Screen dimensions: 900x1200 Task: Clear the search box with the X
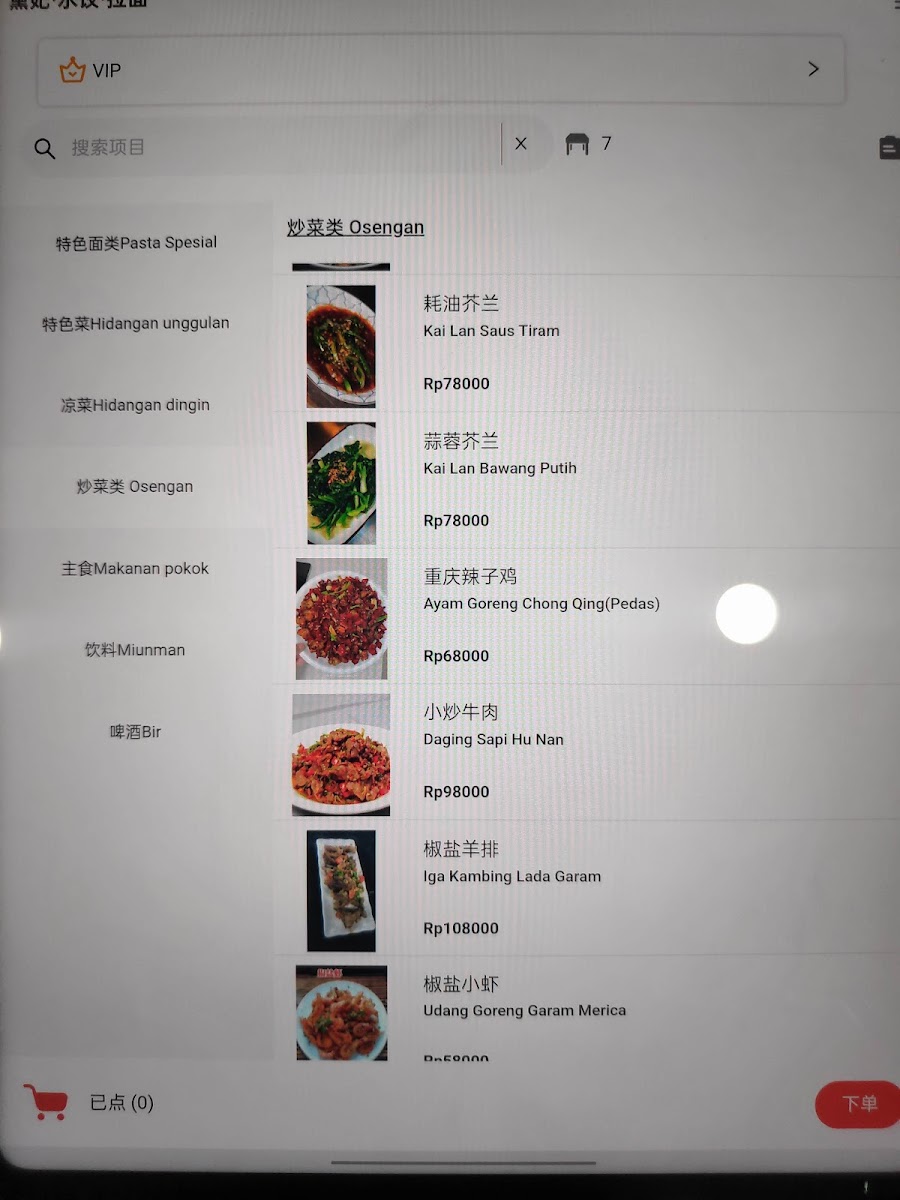(x=521, y=144)
